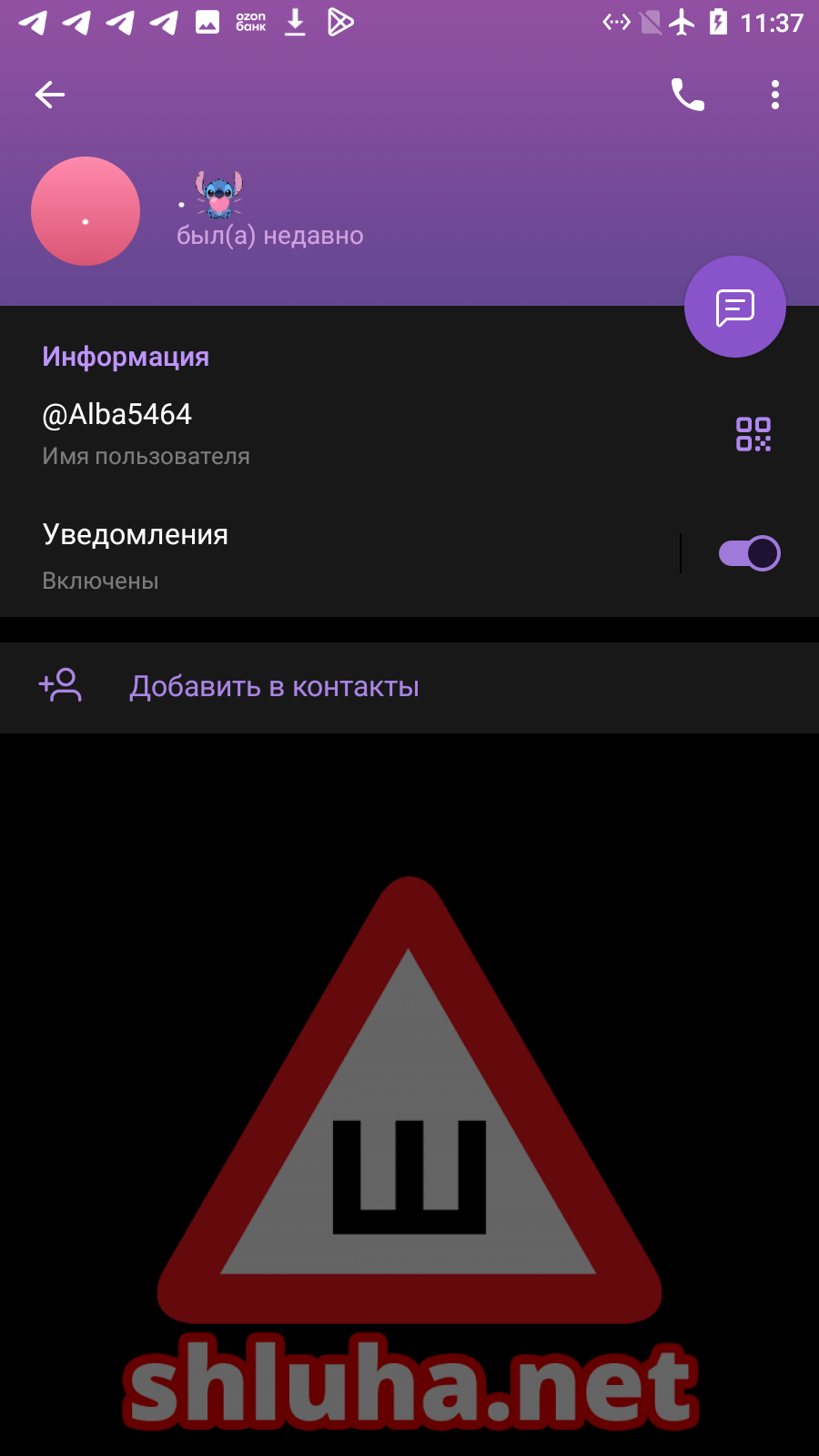Open the three-dot overflow menu
The image size is (819, 1456).
[774, 95]
